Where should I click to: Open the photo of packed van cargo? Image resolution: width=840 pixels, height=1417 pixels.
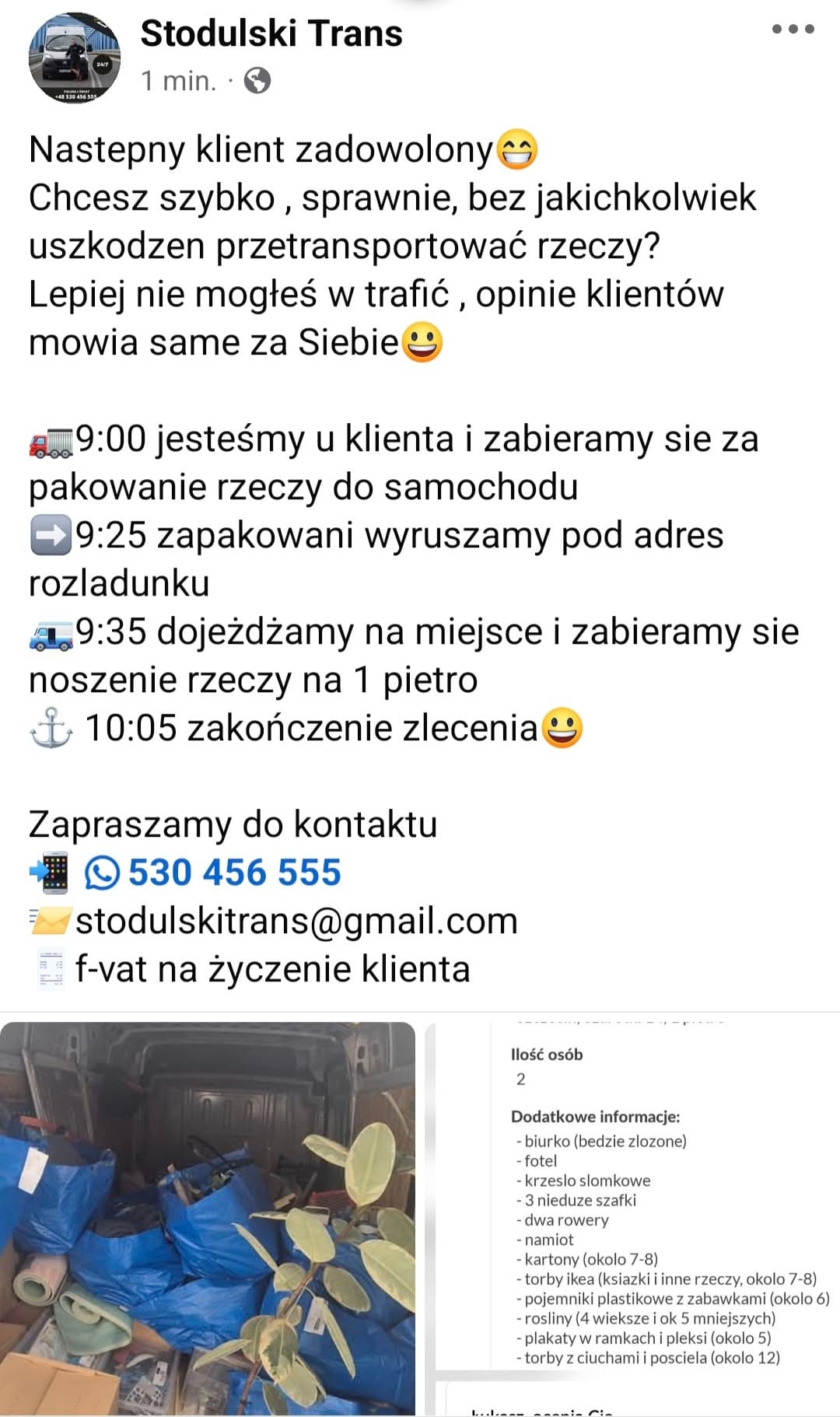coord(207,1218)
